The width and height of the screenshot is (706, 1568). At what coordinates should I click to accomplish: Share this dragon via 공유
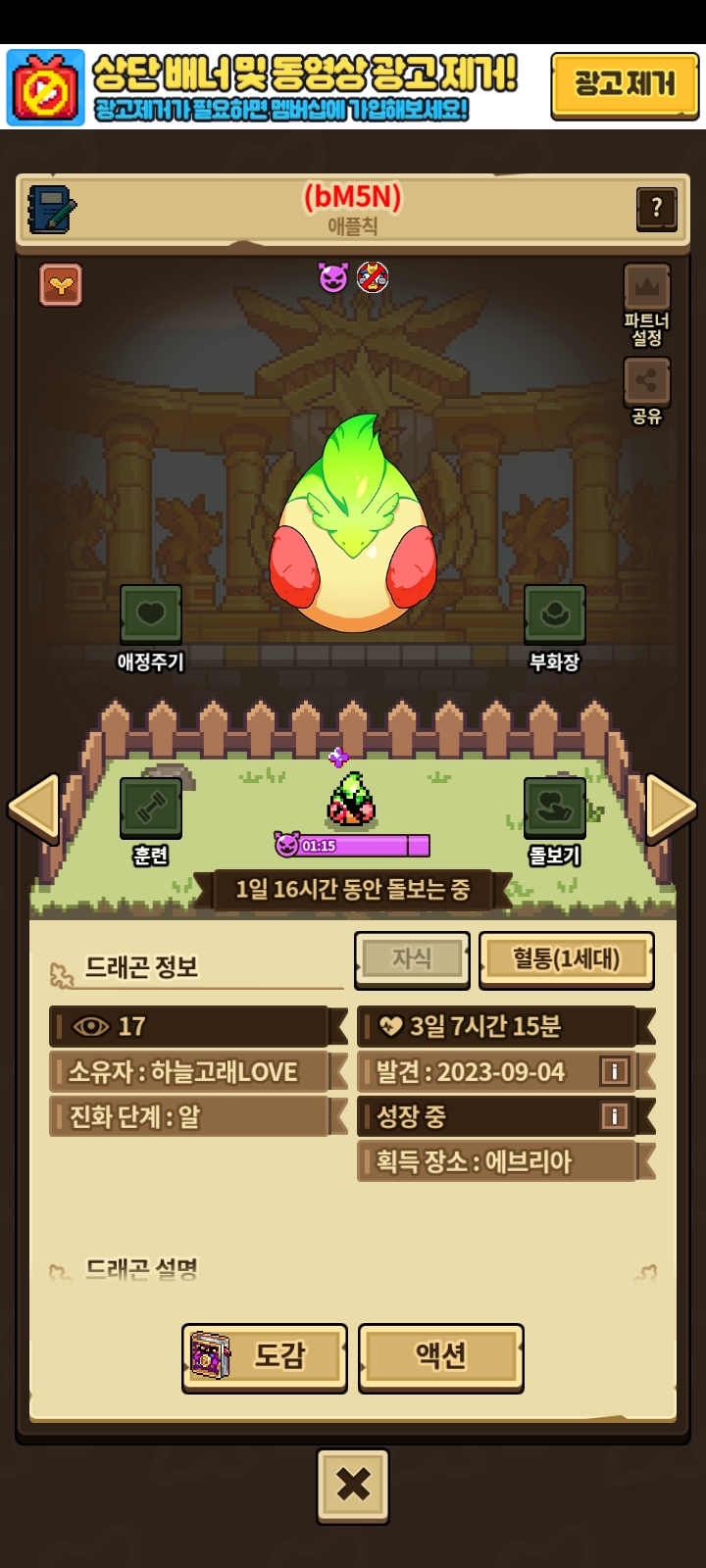tap(646, 382)
